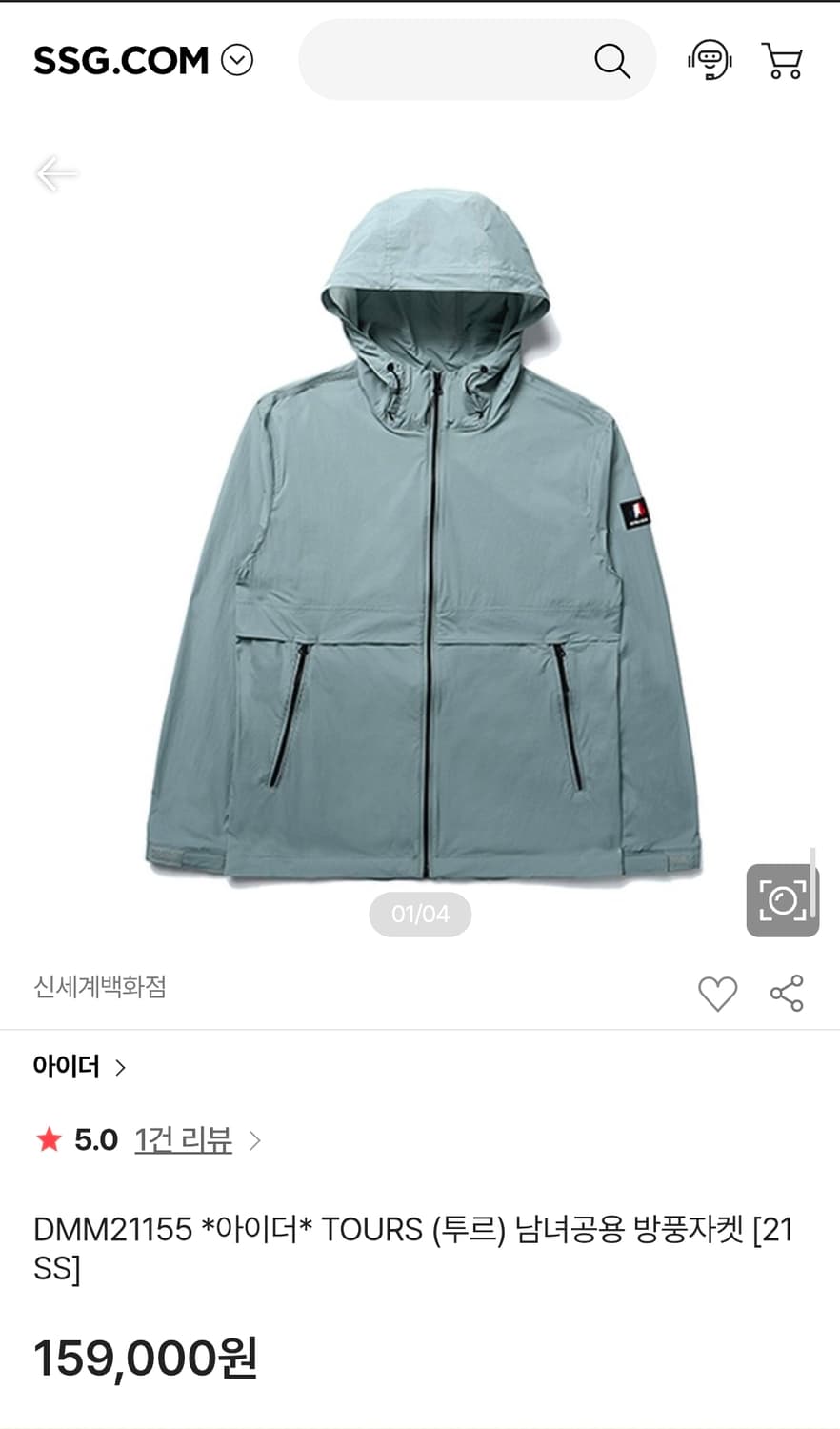This screenshot has height=1429, width=840.
Task: Open image search with the camera icon
Action: pyautogui.click(x=782, y=899)
